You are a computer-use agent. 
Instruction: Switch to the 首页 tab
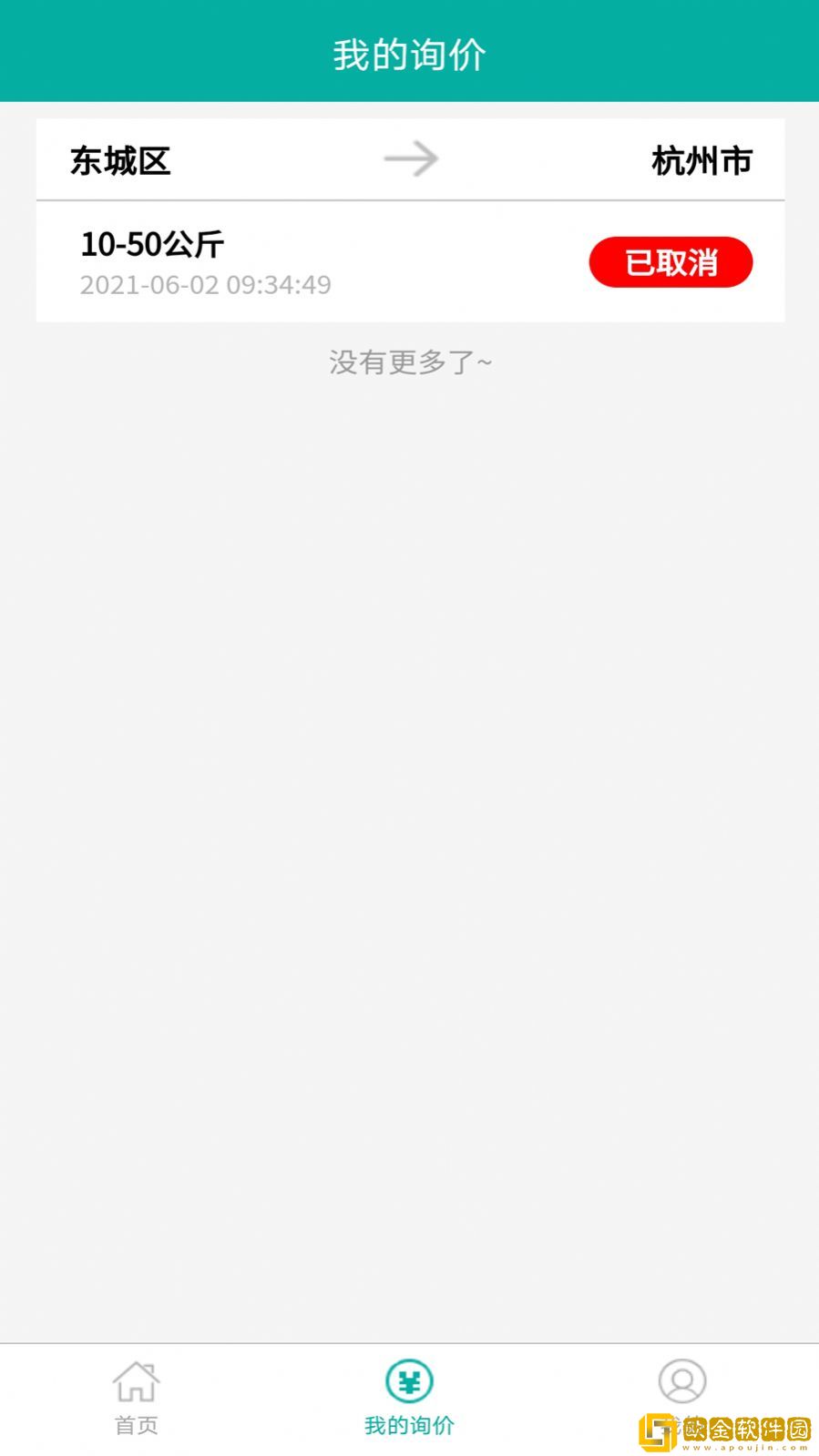tap(135, 1402)
